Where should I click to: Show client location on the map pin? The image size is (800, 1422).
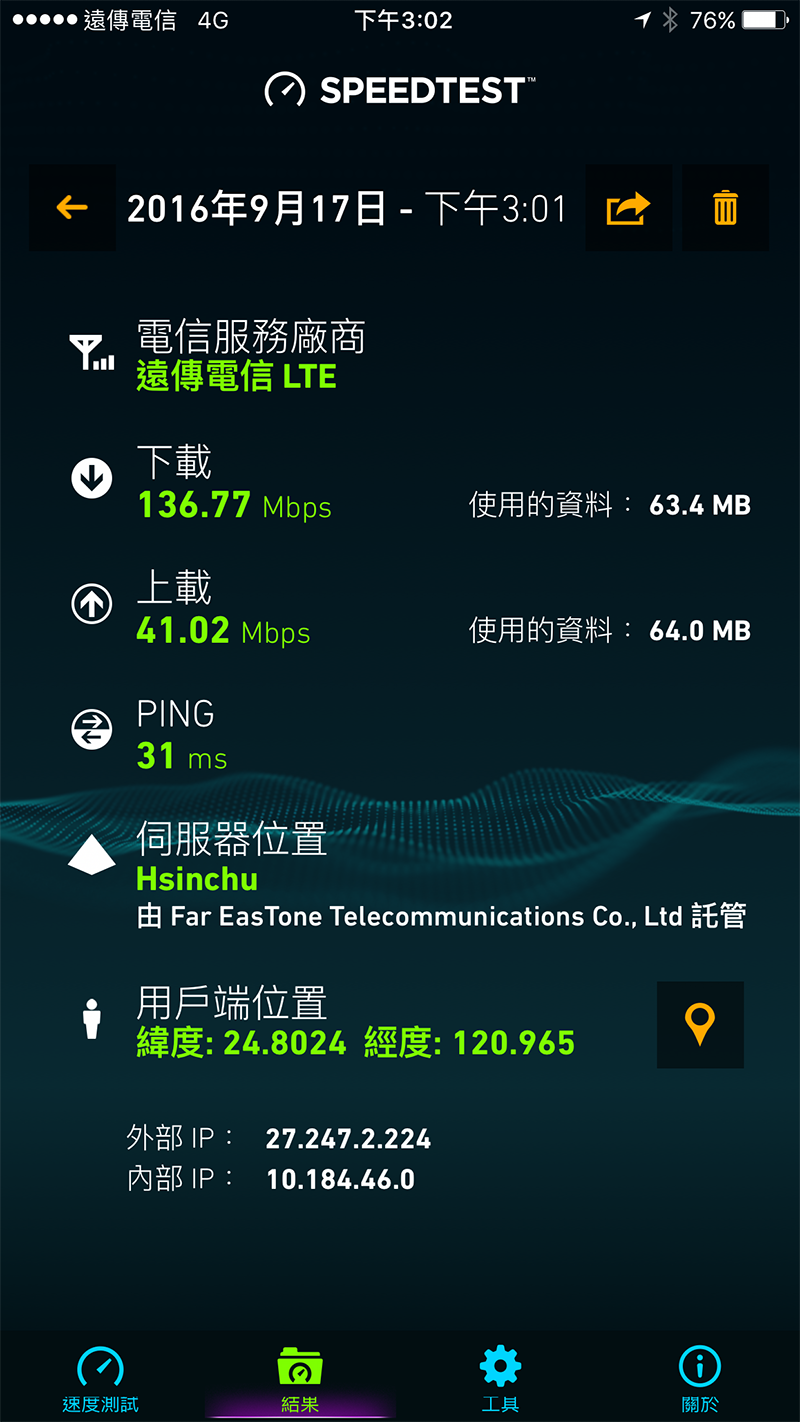click(700, 1025)
